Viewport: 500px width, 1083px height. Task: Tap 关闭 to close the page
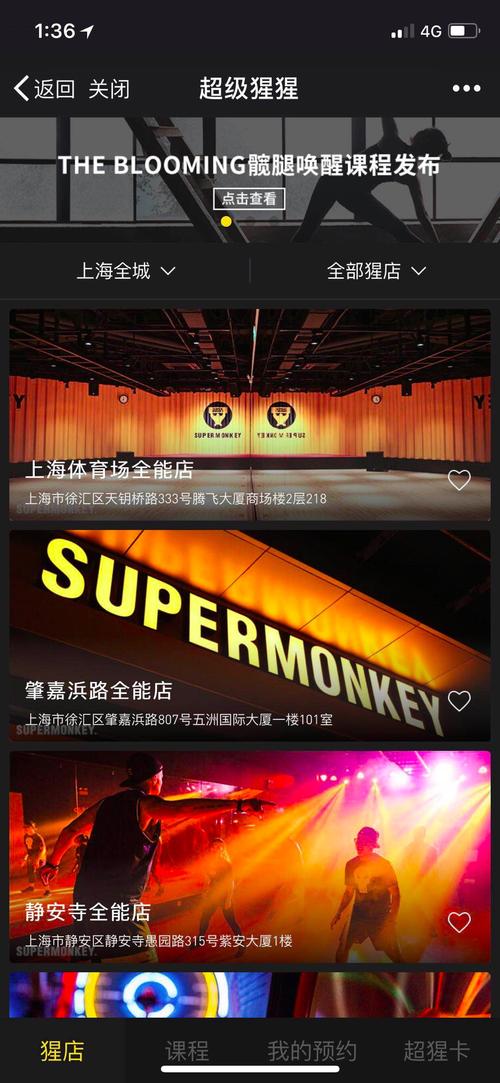click(109, 89)
